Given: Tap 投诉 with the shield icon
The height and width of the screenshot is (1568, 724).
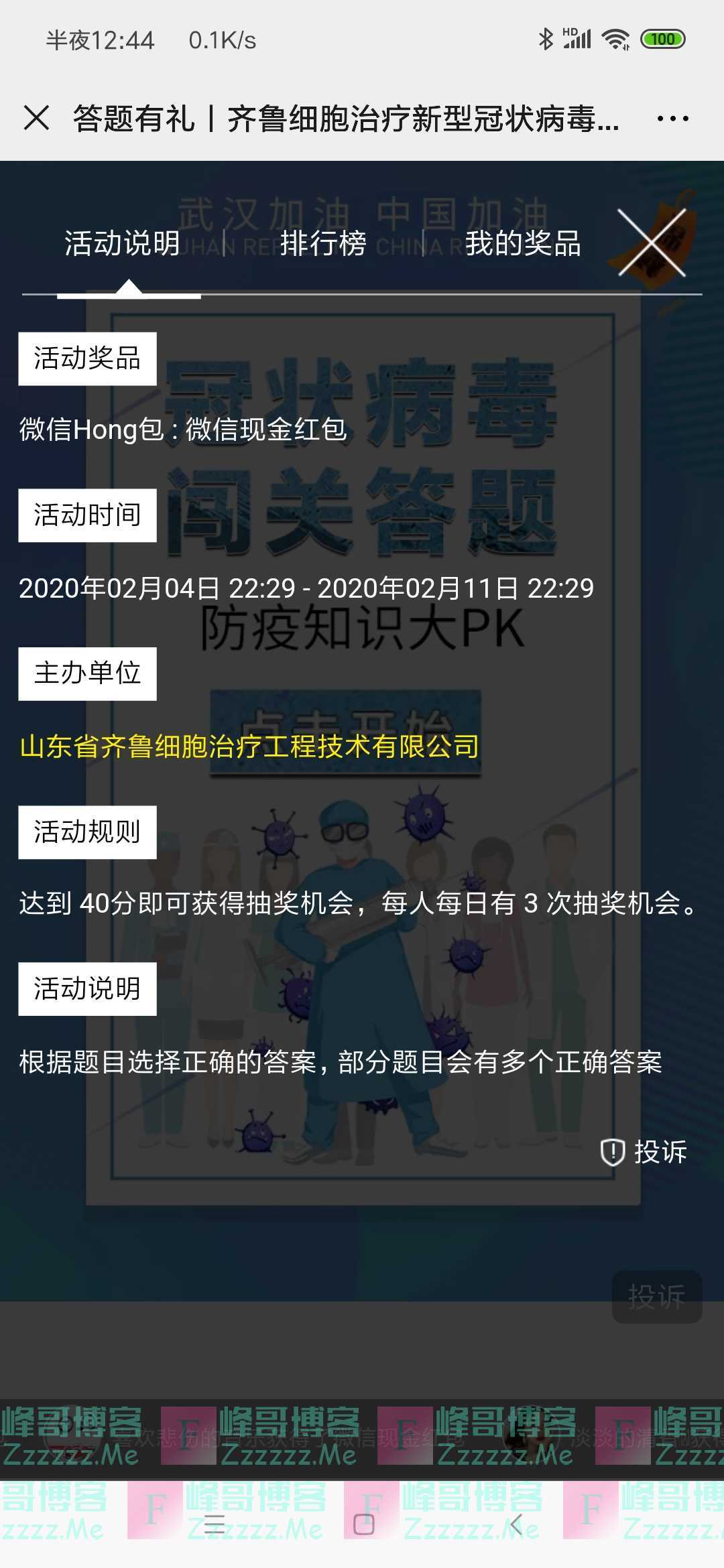Looking at the screenshot, I should (x=644, y=1152).
